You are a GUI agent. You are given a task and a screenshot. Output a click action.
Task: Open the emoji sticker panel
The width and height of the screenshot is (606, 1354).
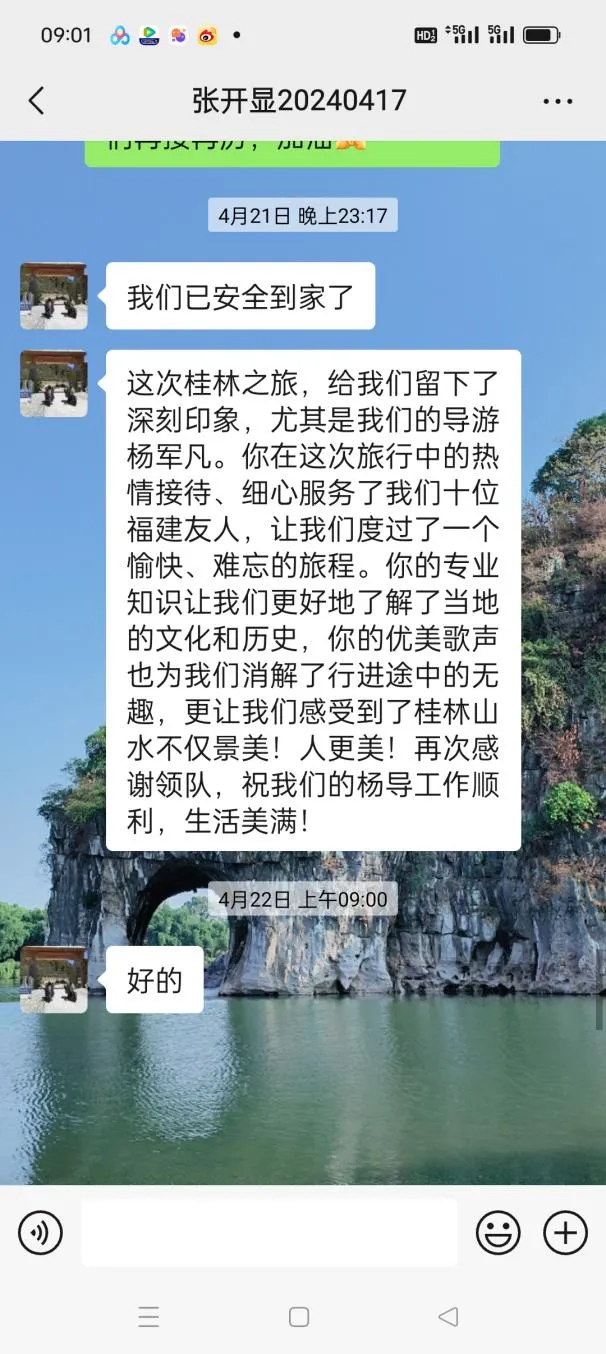coord(497,1232)
